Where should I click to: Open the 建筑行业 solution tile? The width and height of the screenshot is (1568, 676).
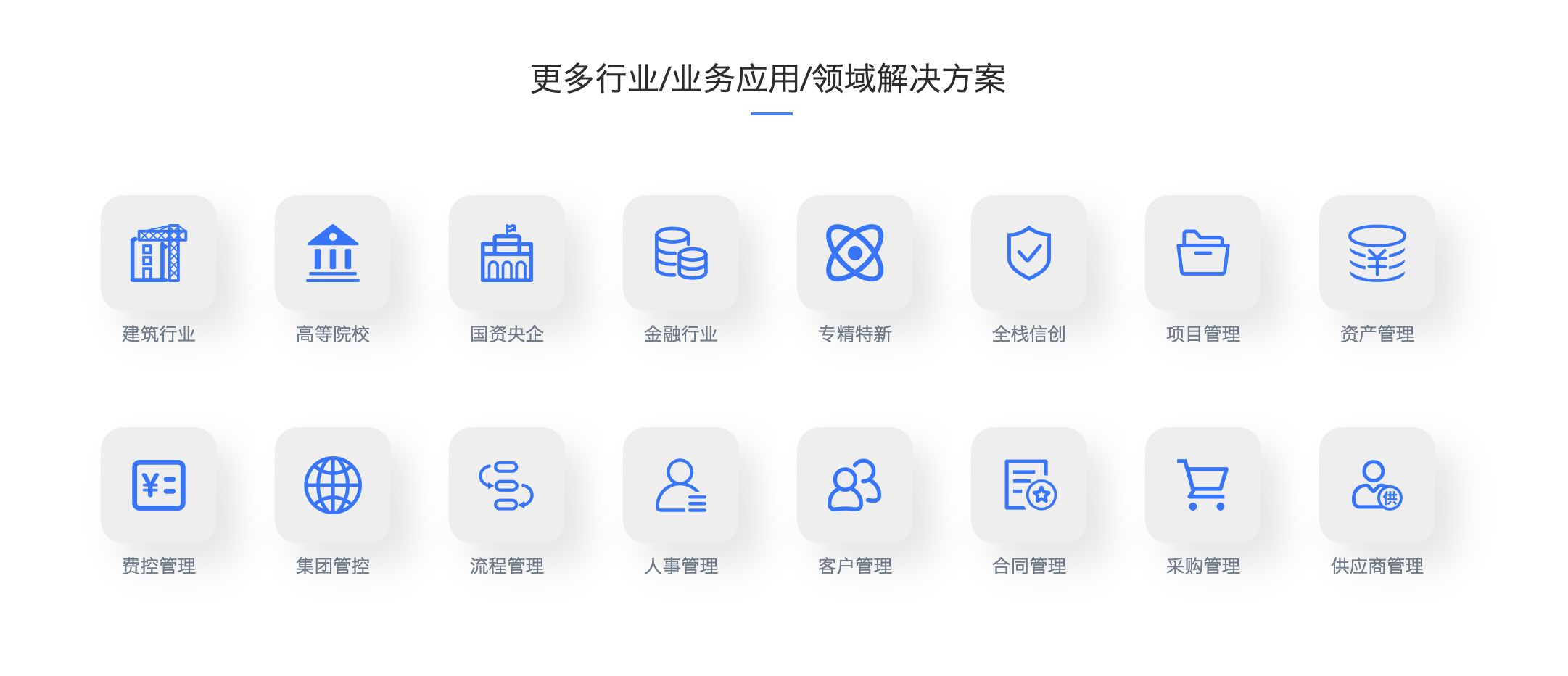click(x=159, y=253)
